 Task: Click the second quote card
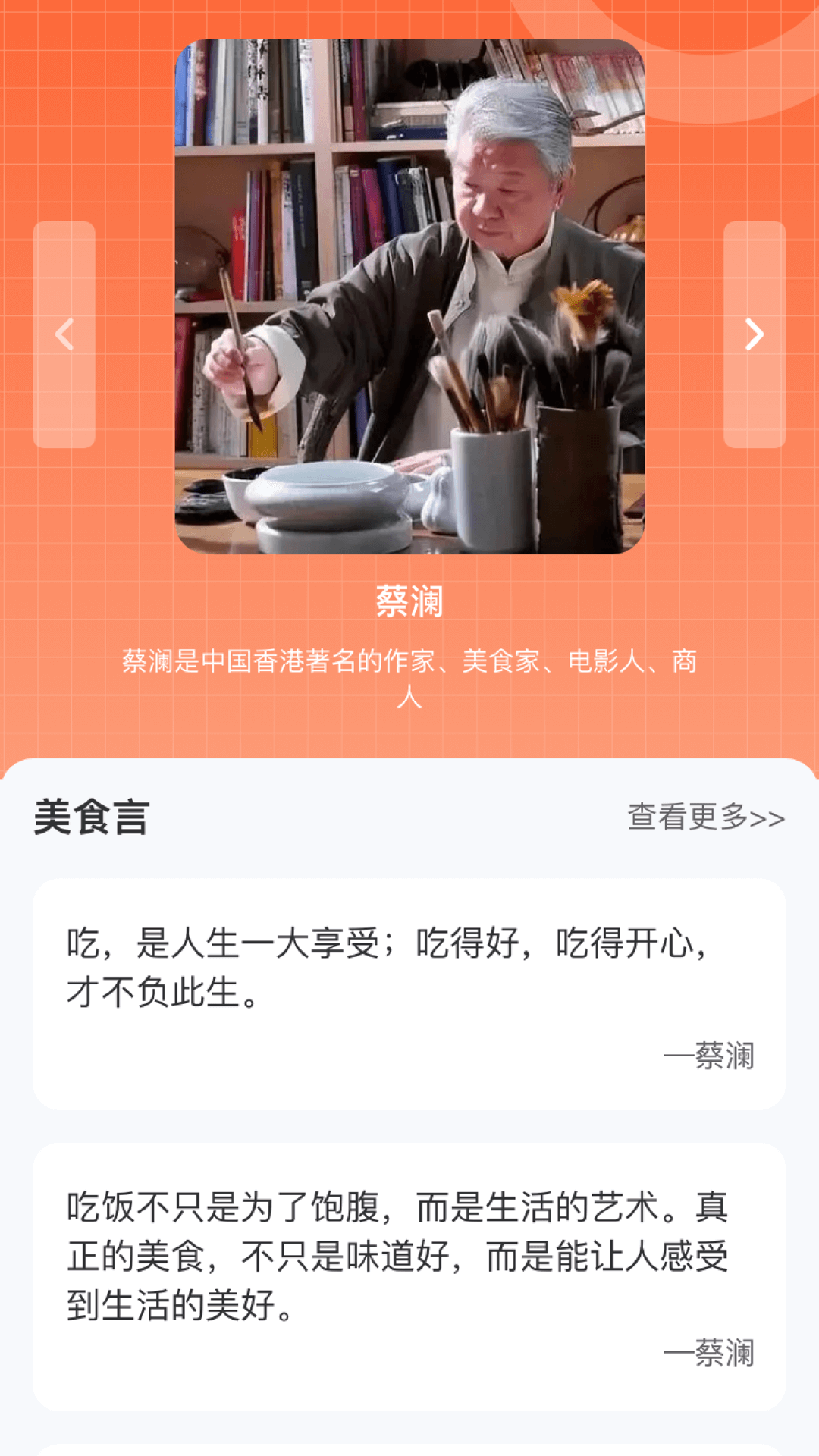click(409, 1274)
